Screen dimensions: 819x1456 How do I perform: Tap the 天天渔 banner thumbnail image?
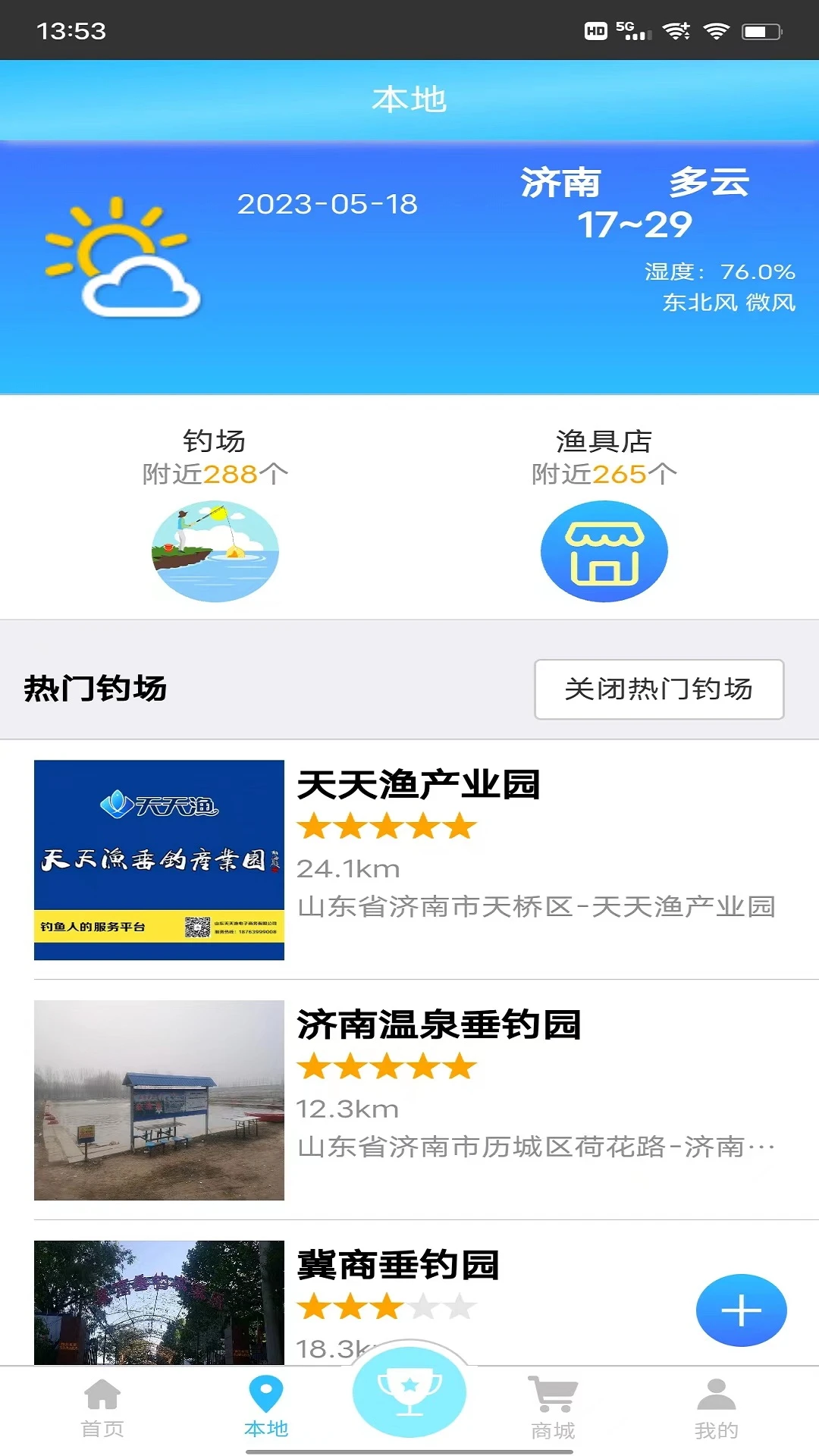coord(158,859)
